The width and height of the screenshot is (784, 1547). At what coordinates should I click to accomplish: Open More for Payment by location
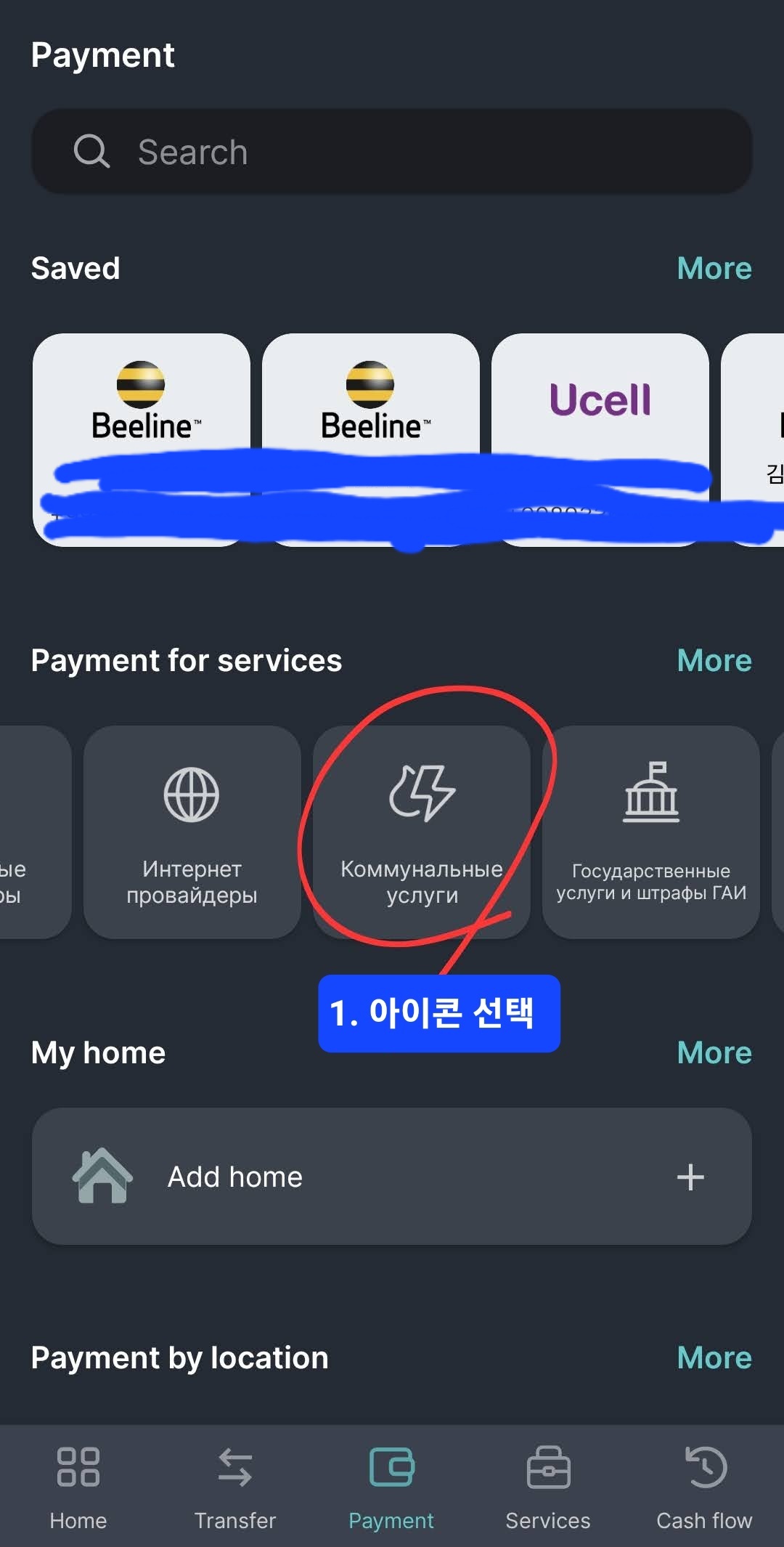click(x=714, y=1358)
